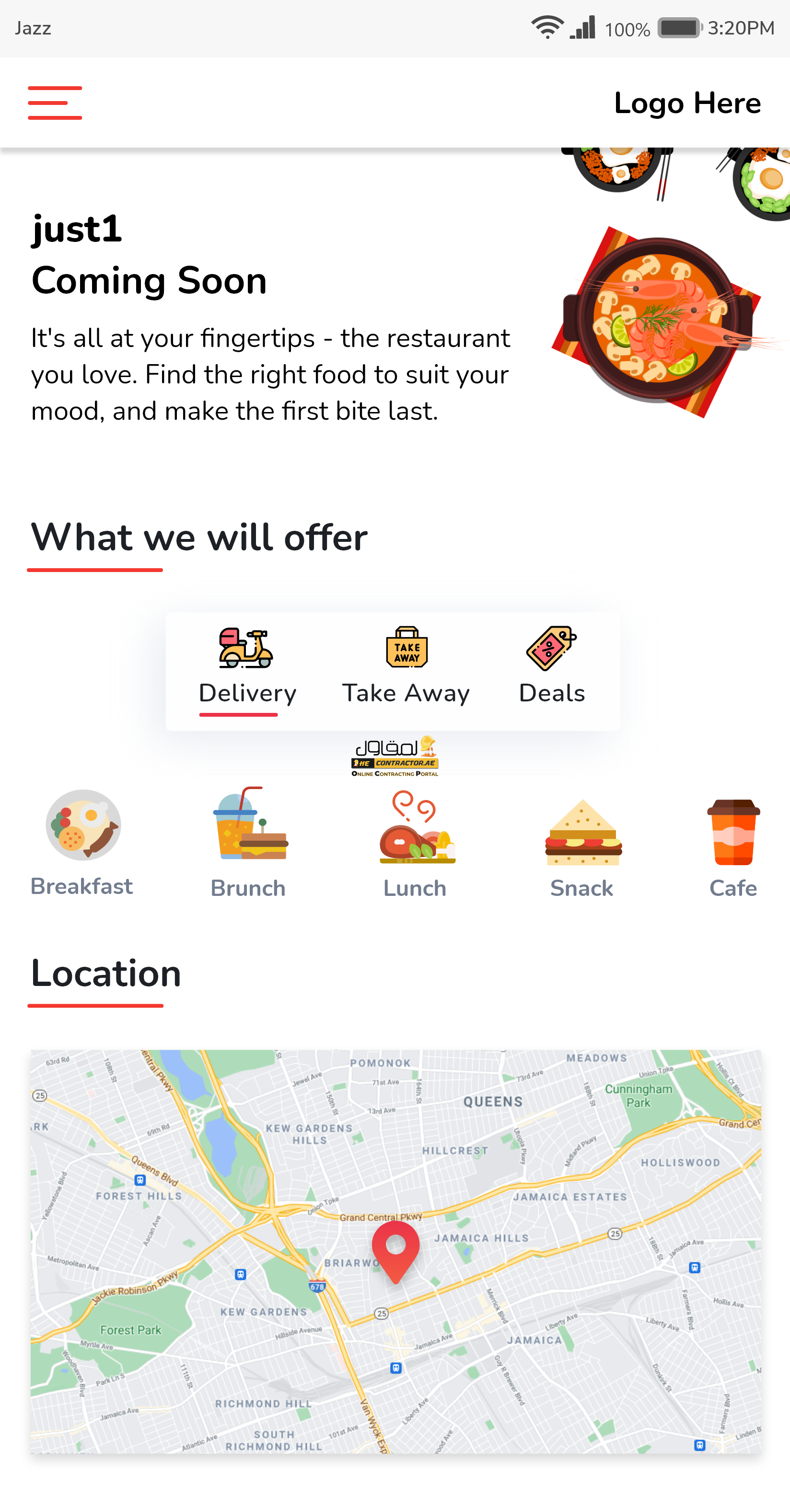Open the hamburger drawer menu
This screenshot has width=790, height=1512.
[x=55, y=103]
